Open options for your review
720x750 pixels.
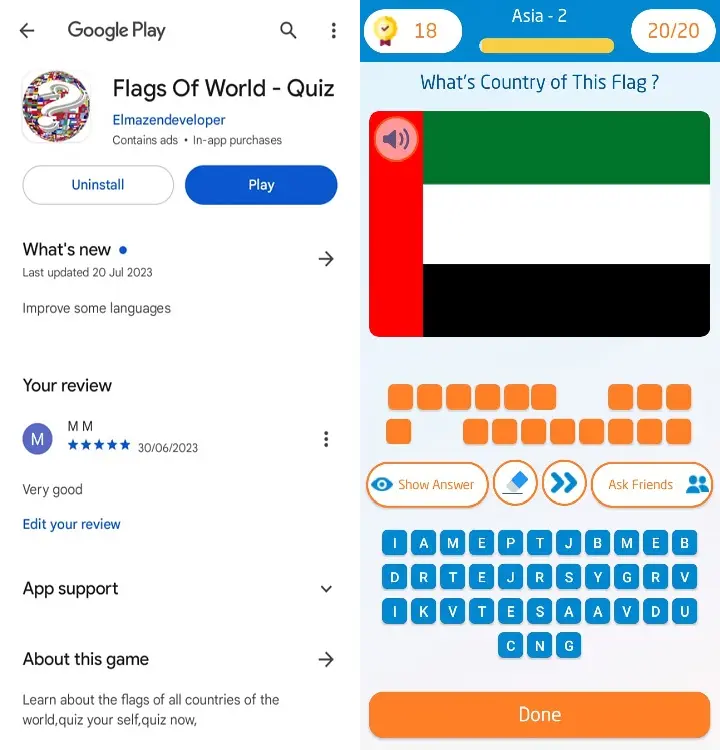[x=326, y=439]
